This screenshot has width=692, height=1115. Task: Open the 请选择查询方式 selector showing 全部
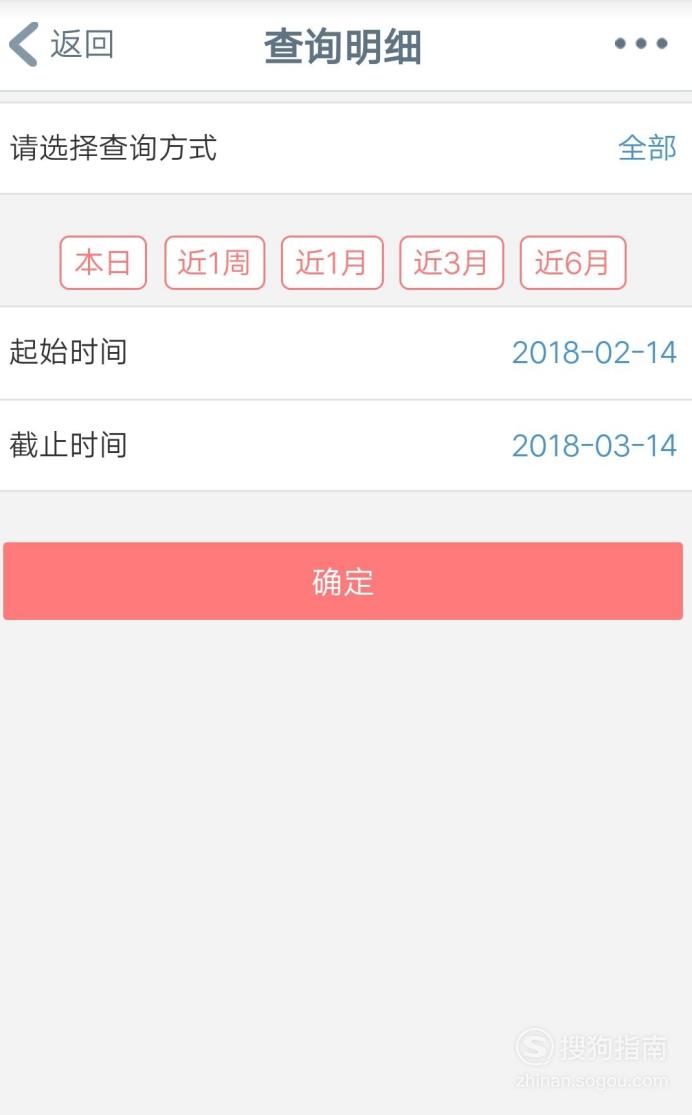[346, 148]
